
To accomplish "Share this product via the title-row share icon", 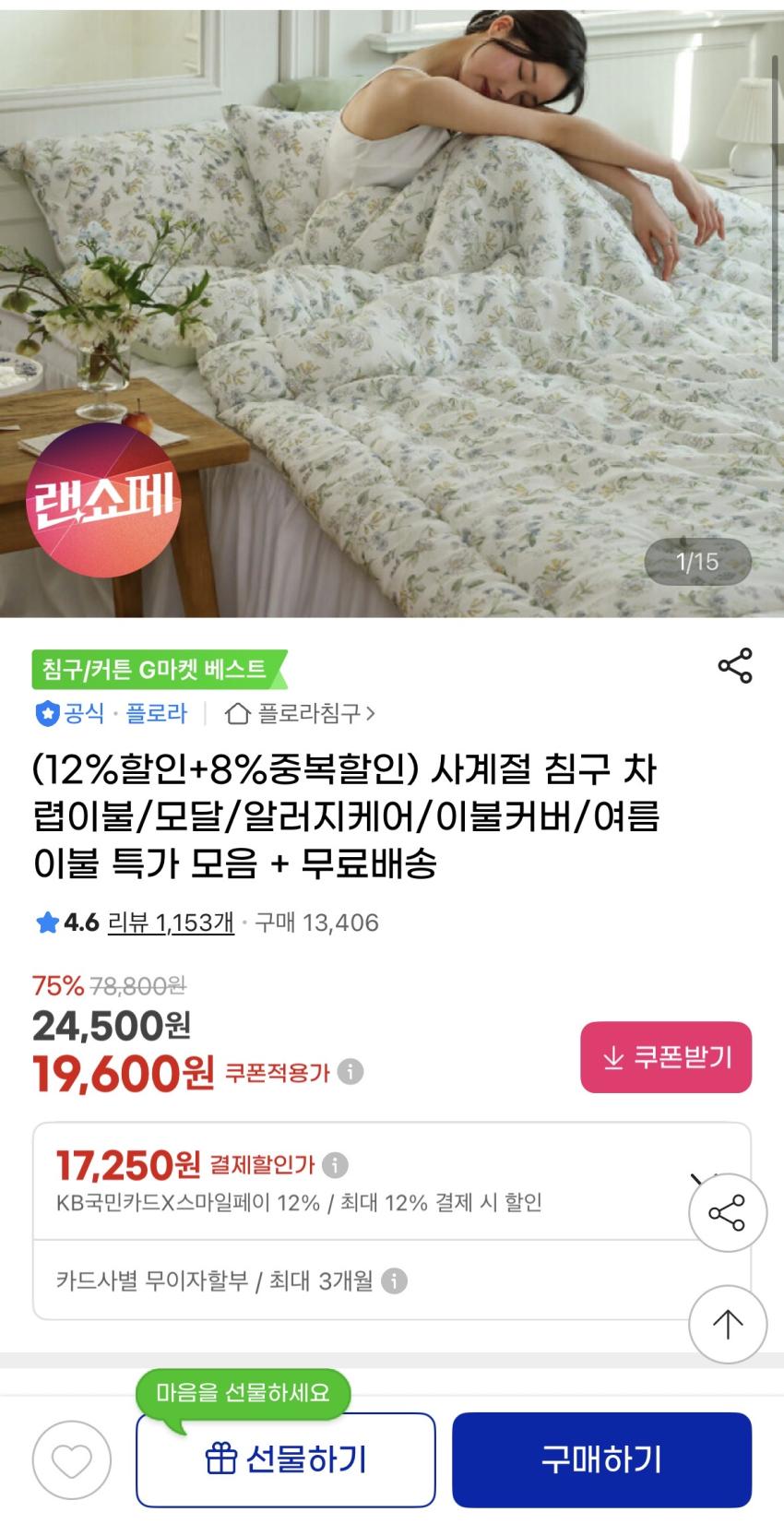I will (734, 665).
